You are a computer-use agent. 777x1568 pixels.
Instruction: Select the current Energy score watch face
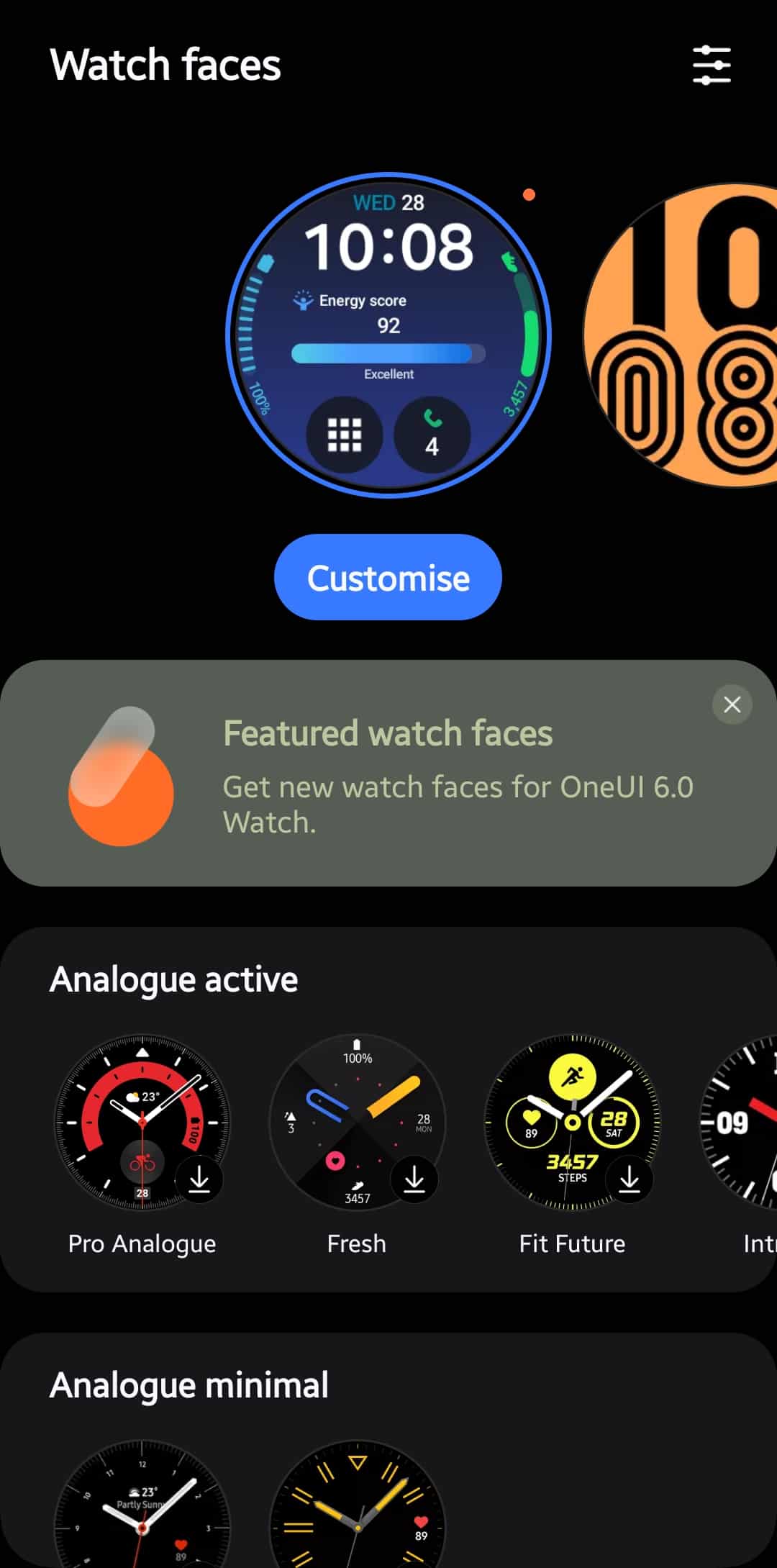pyautogui.click(x=388, y=335)
